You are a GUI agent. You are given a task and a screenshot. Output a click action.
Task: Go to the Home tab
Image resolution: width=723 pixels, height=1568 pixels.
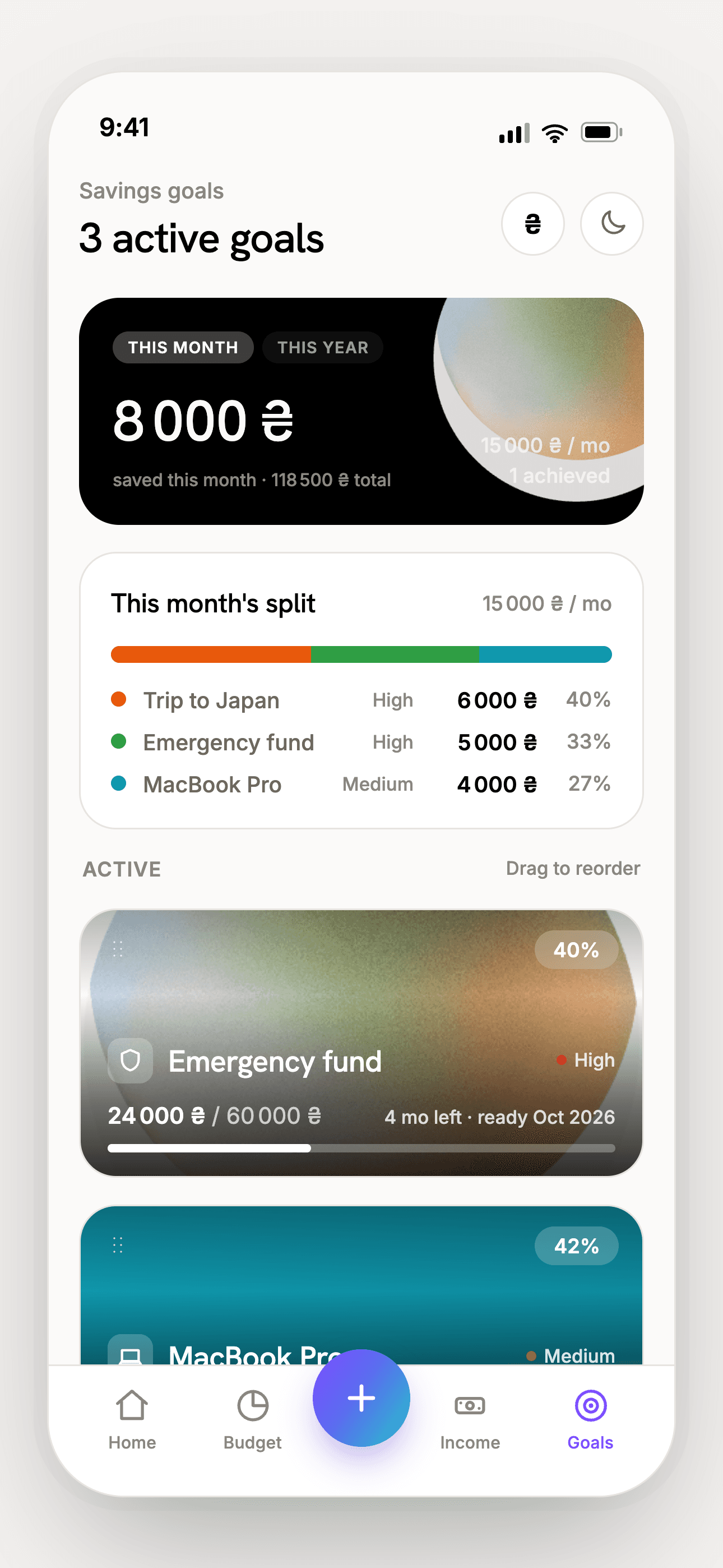pyautogui.click(x=132, y=1420)
